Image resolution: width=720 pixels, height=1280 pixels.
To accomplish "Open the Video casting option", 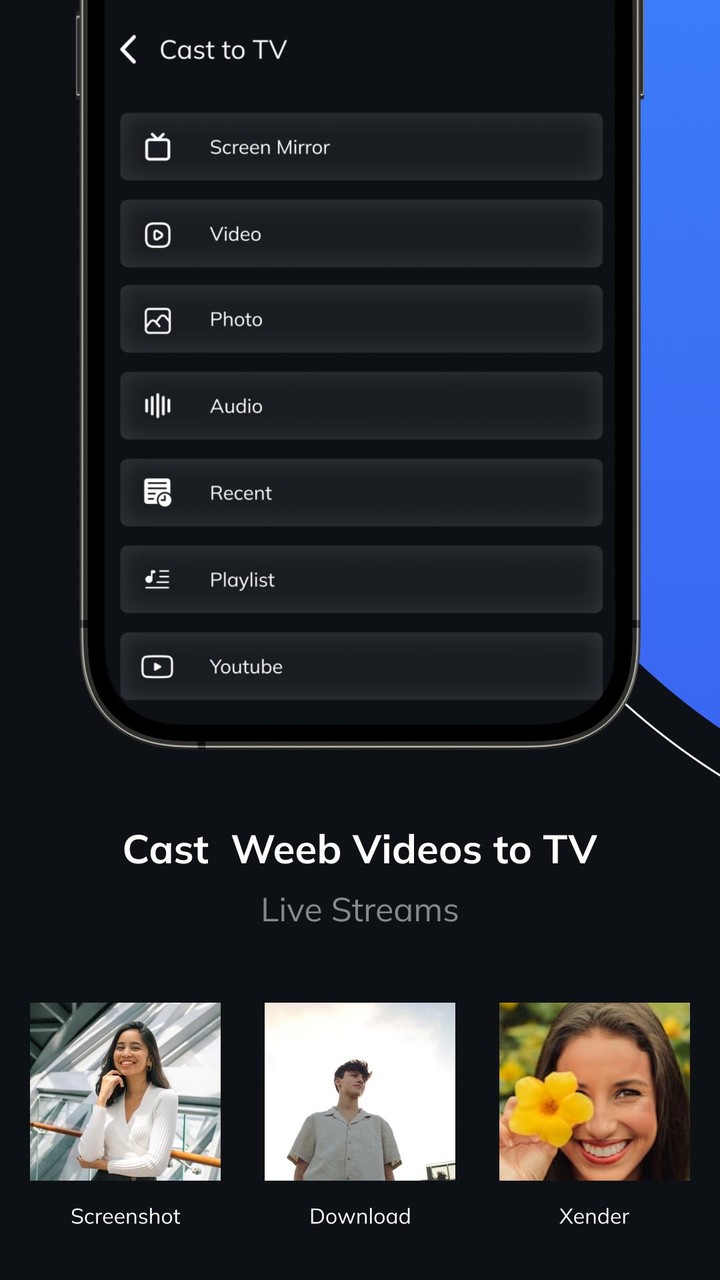I will coord(360,234).
